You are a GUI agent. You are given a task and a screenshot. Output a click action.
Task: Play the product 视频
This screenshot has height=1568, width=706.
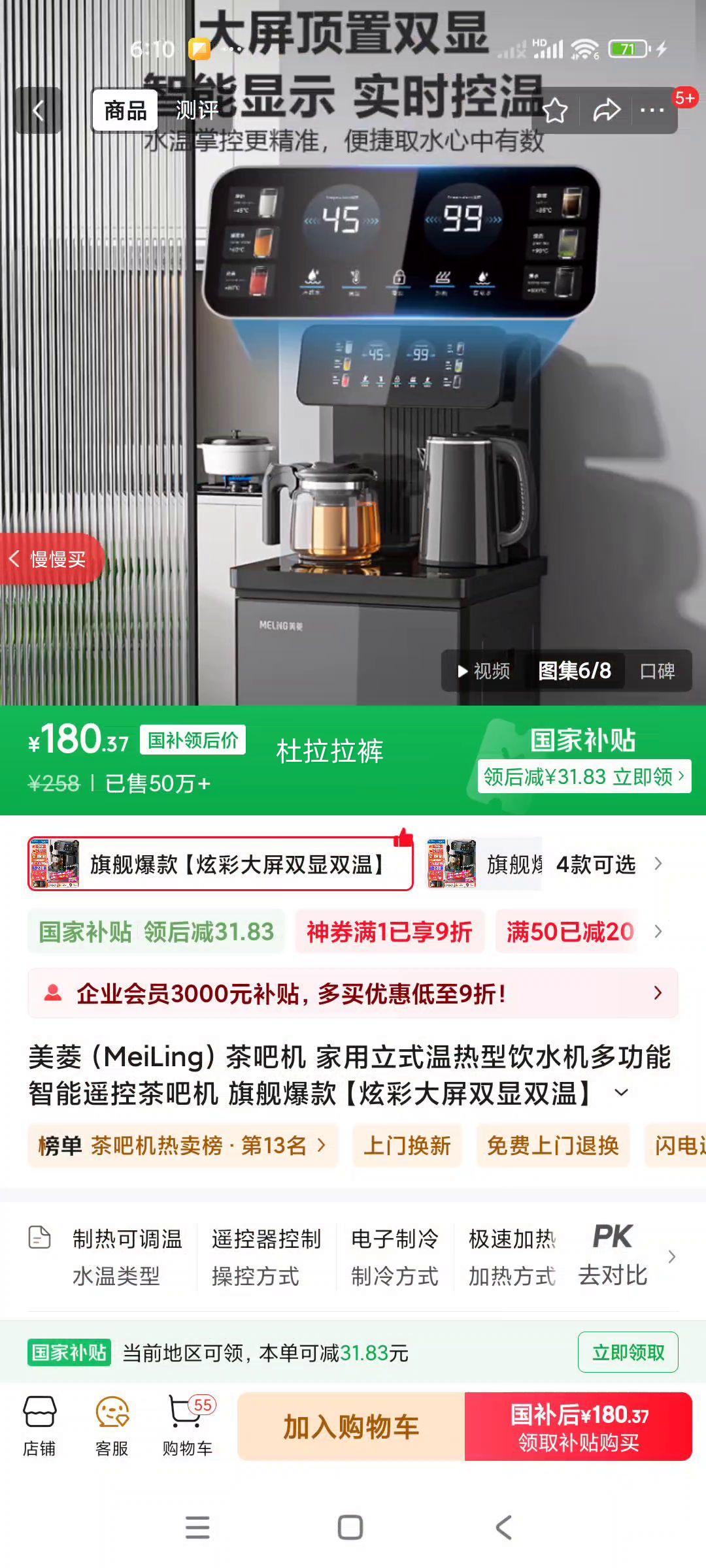click(484, 671)
